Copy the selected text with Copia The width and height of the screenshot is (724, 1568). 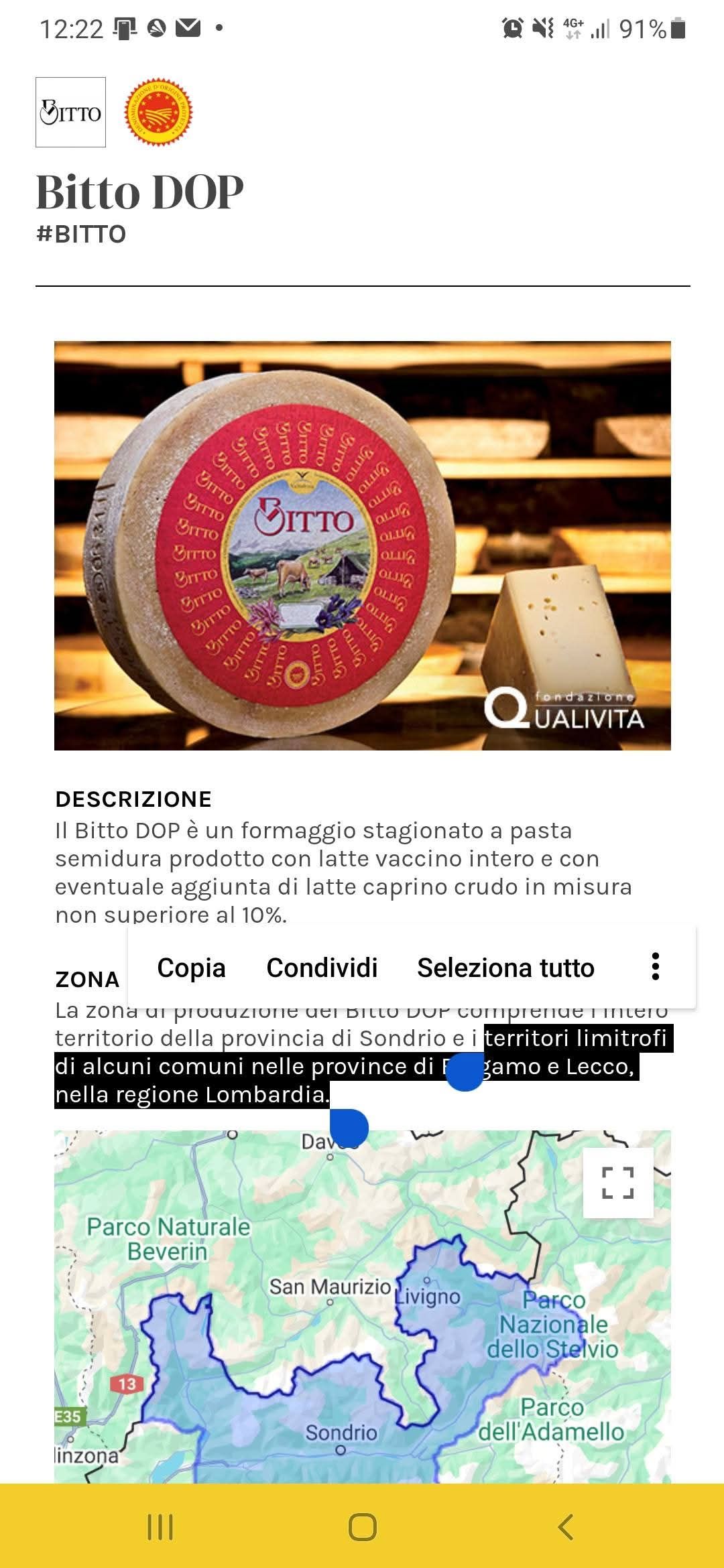[191, 968]
